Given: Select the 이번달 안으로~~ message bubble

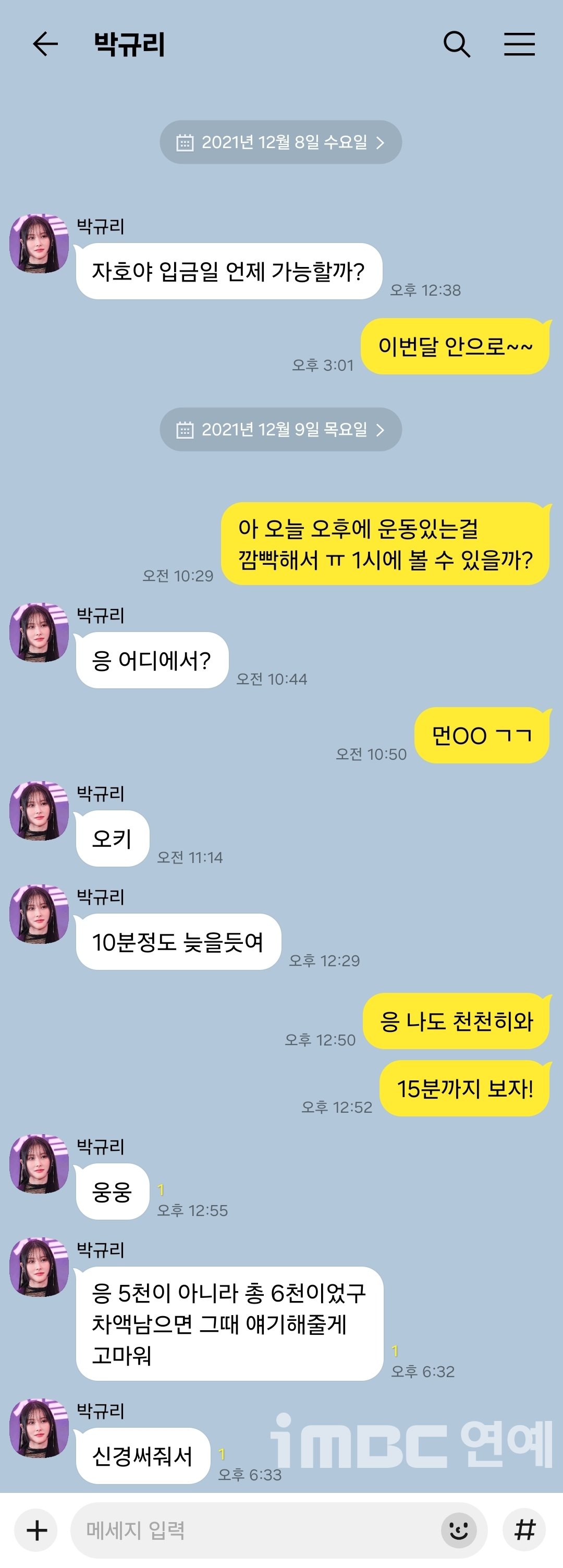Looking at the screenshot, I should tap(456, 345).
